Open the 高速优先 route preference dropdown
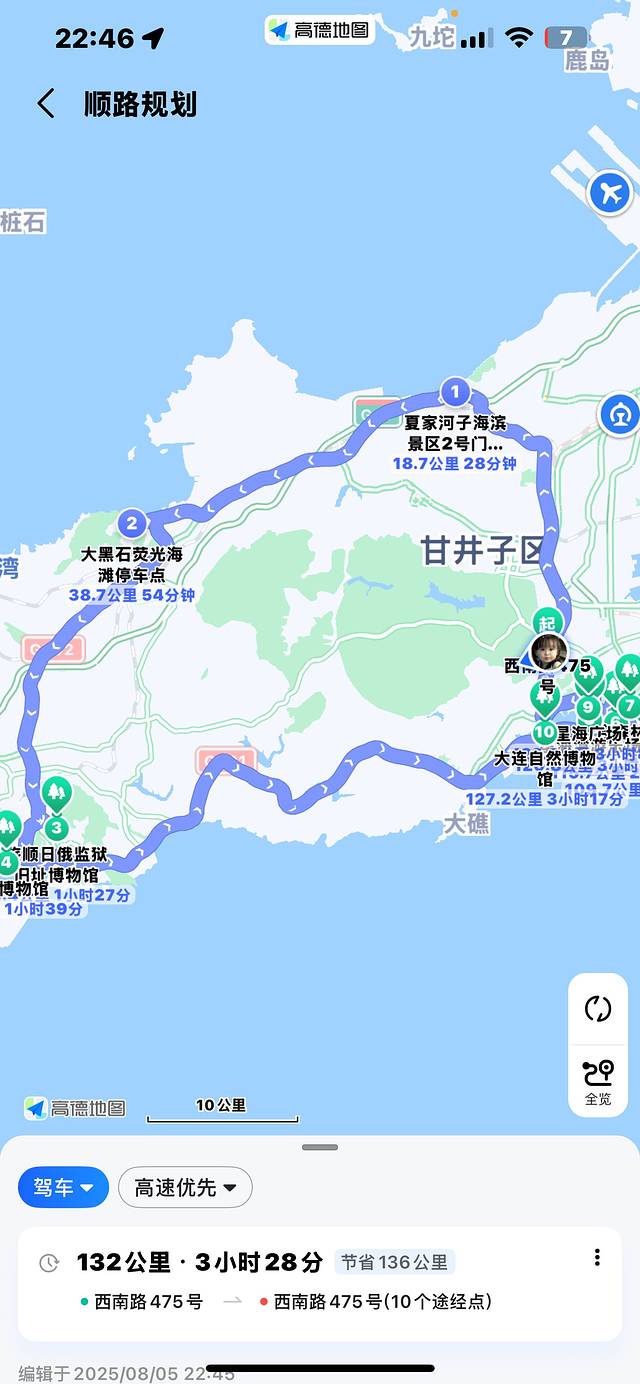640x1384 pixels. [x=185, y=1187]
